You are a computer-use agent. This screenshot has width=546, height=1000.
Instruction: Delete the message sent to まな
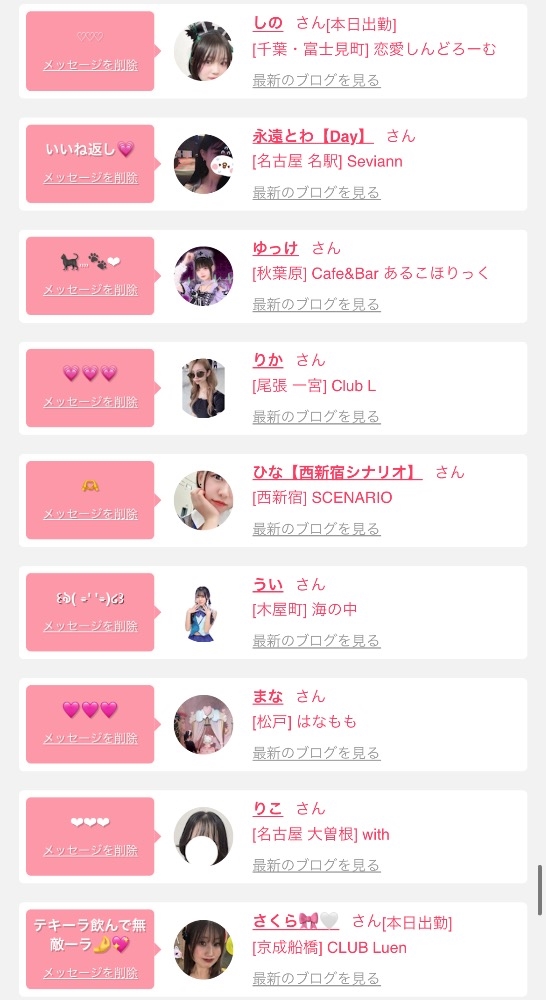[91, 738]
